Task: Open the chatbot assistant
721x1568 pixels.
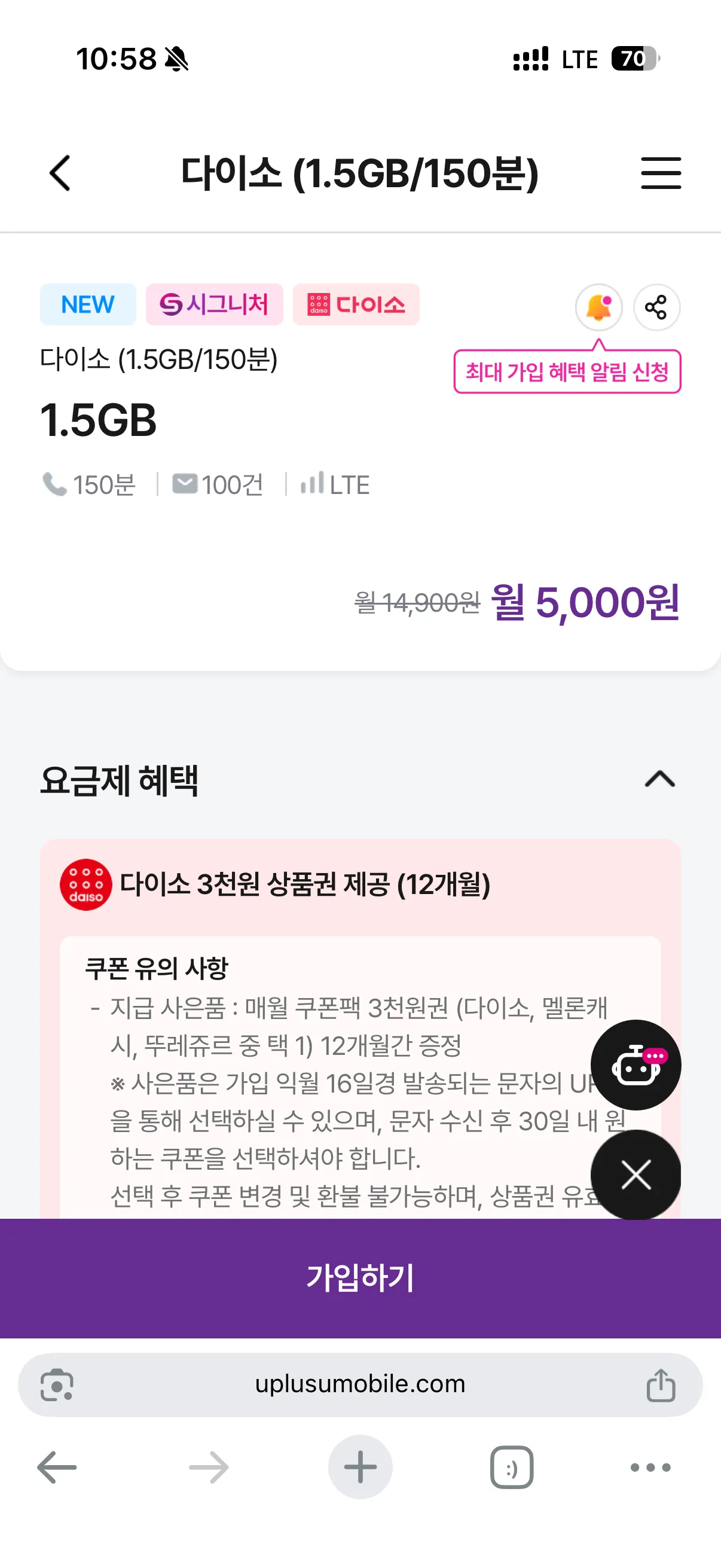Action: click(636, 1065)
